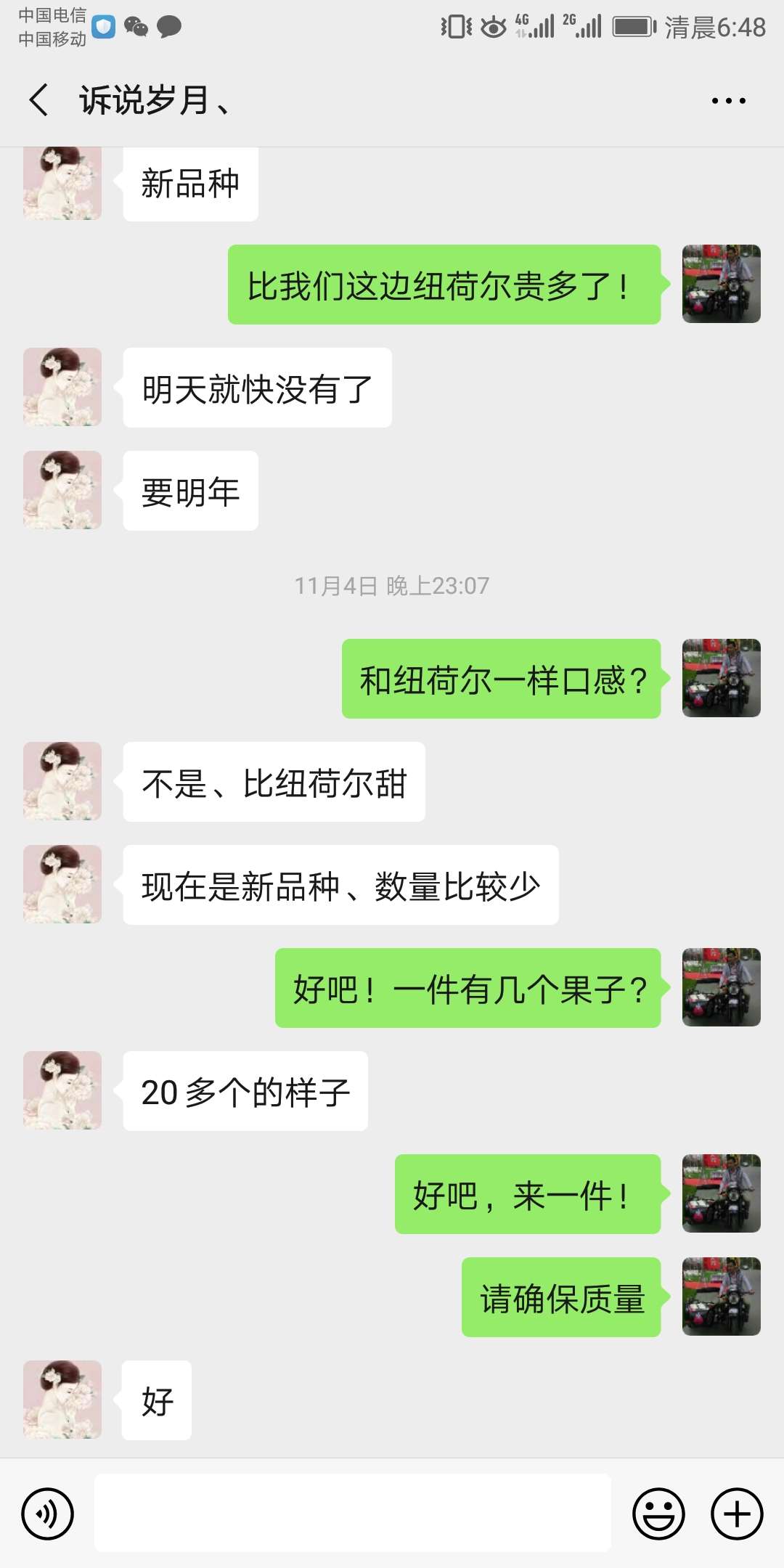The height and width of the screenshot is (1568, 784).
Task: Switch to voice message input
Action: [x=48, y=1514]
